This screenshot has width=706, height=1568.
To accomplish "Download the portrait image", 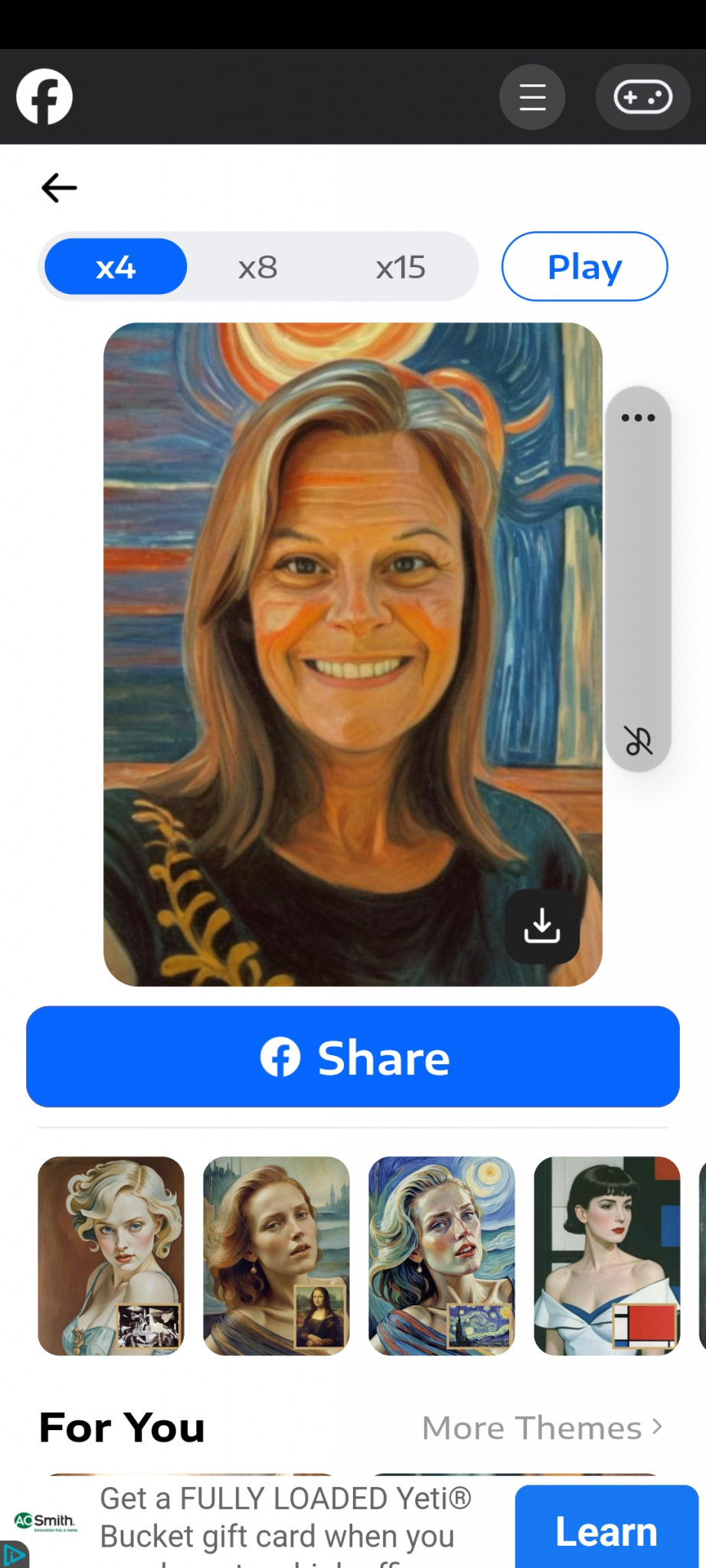I will (x=542, y=926).
